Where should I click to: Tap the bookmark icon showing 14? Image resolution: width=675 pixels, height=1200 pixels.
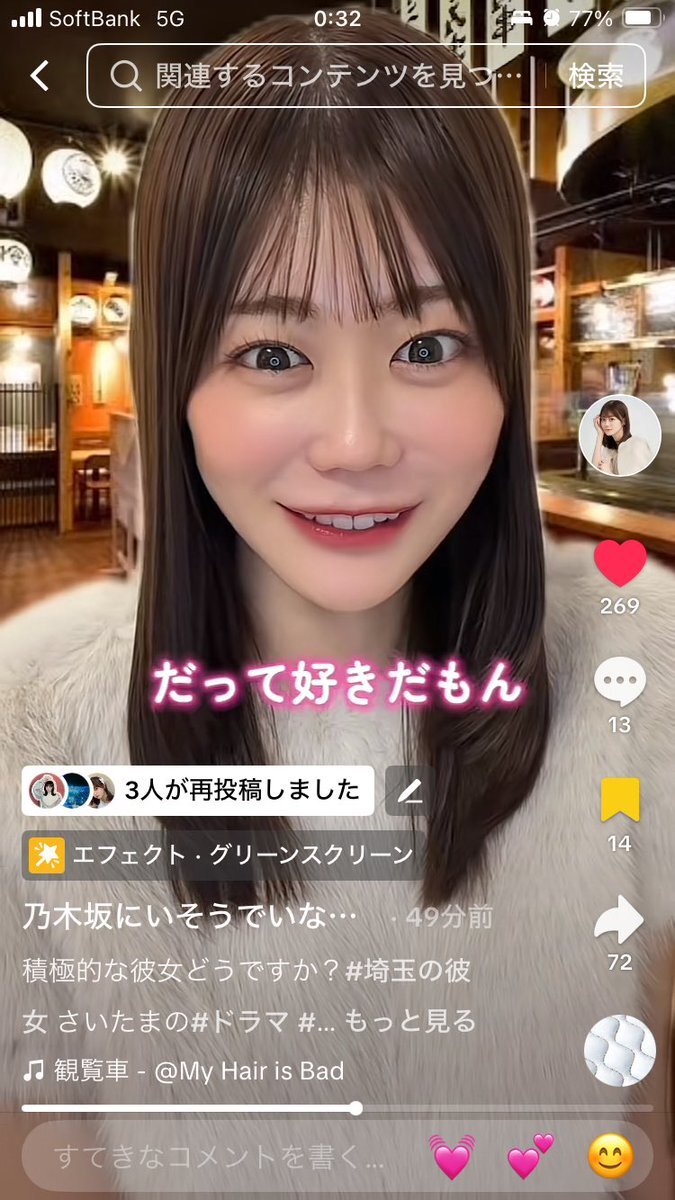point(620,801)
